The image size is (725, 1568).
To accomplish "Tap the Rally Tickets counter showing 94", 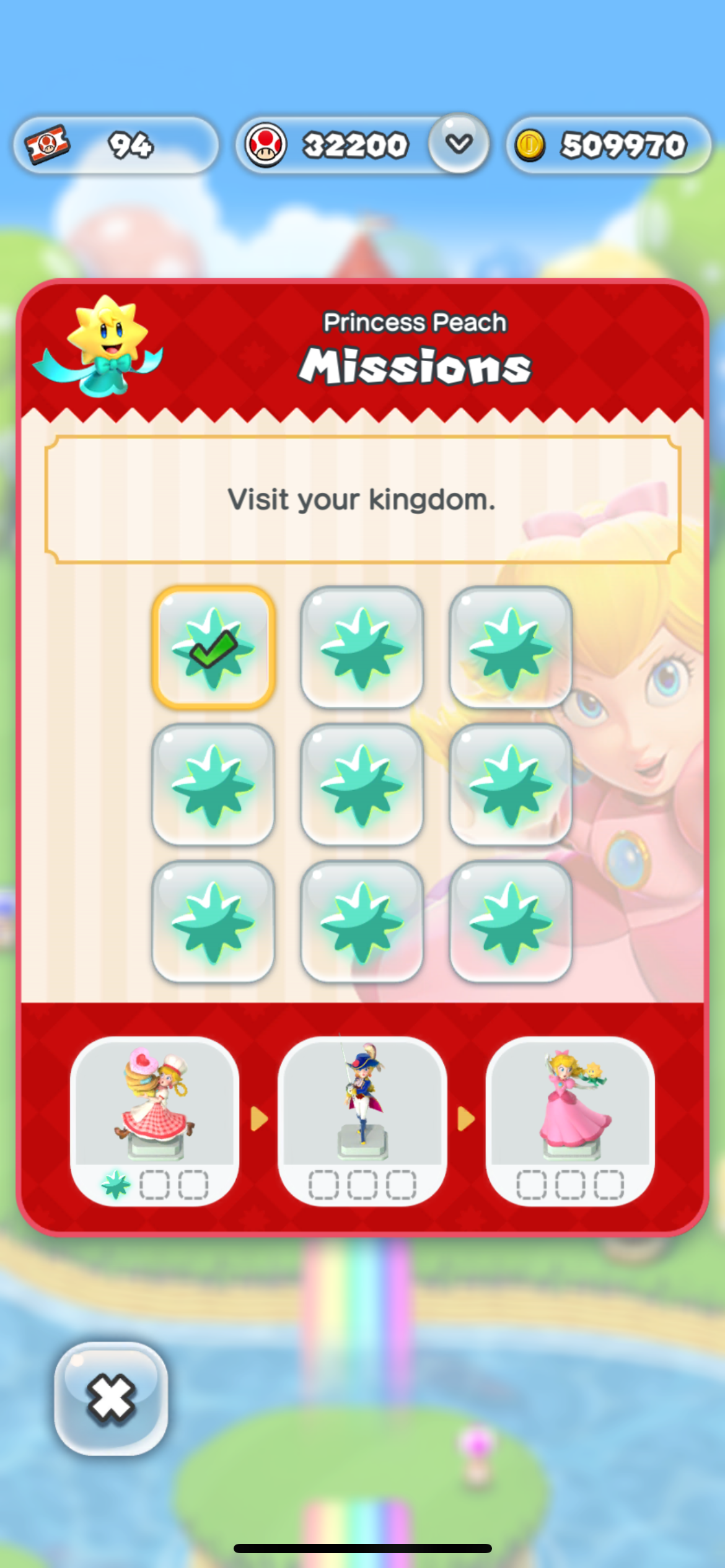I will point(116,146).
